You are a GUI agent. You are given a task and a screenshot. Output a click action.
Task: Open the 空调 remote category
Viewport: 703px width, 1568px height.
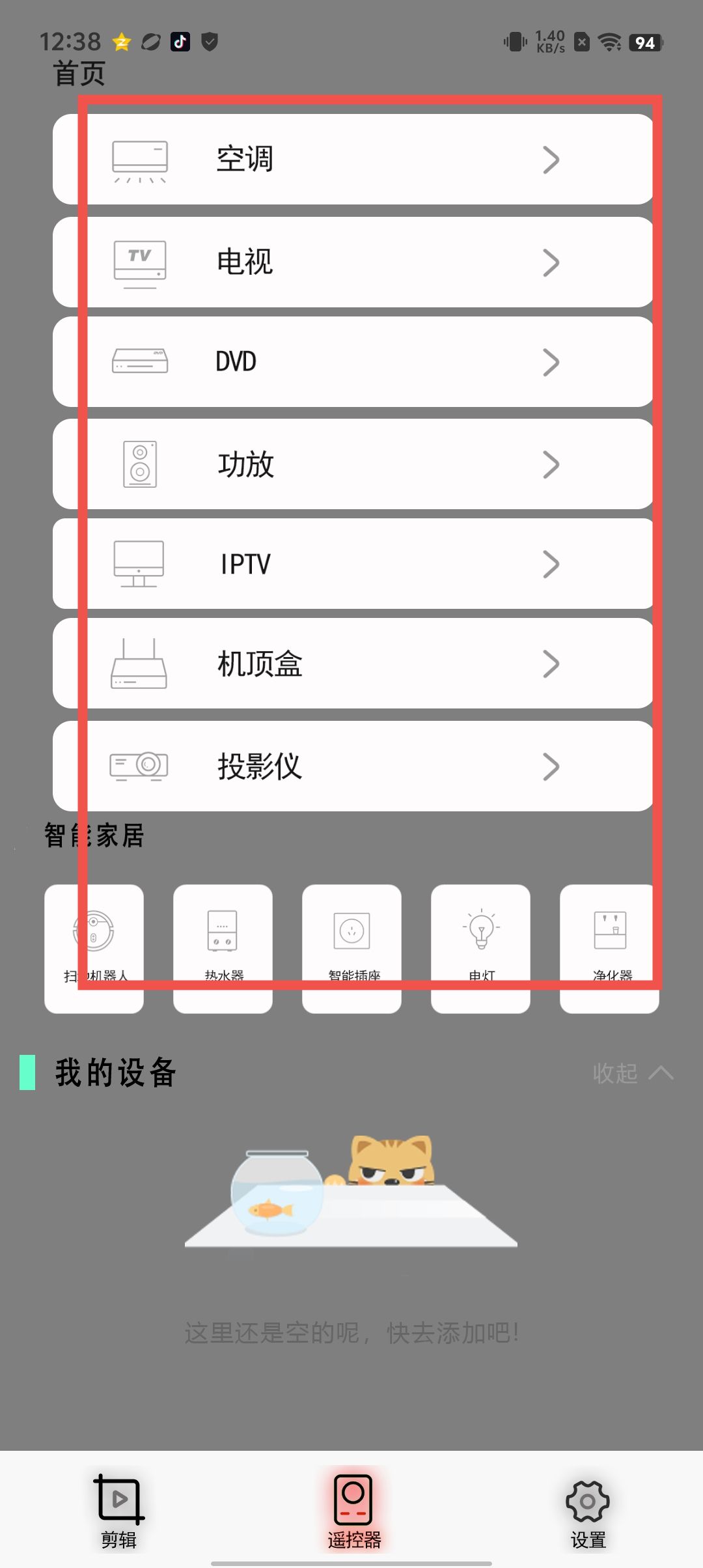pyautogui.click(x=353, y=160)
